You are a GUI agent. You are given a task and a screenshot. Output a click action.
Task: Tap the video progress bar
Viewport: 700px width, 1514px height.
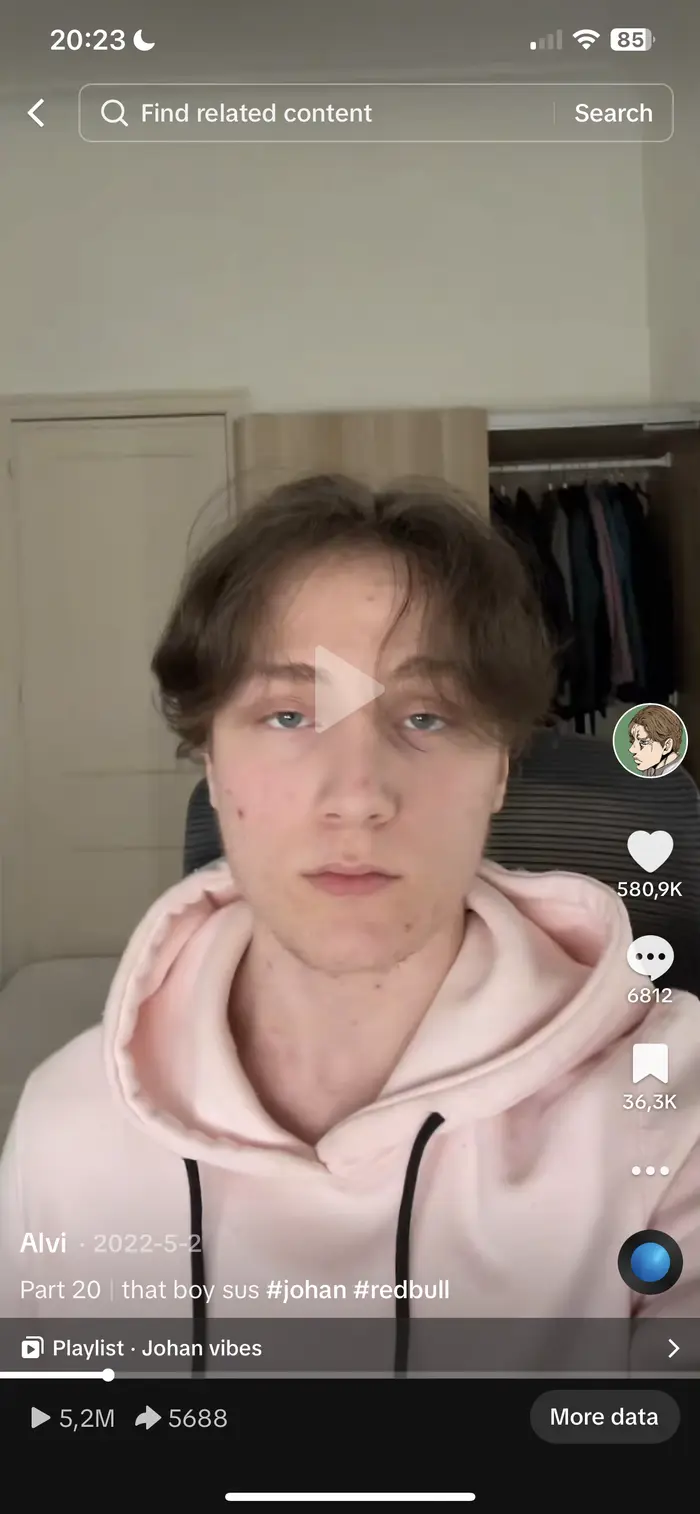tap(350, 1375)
